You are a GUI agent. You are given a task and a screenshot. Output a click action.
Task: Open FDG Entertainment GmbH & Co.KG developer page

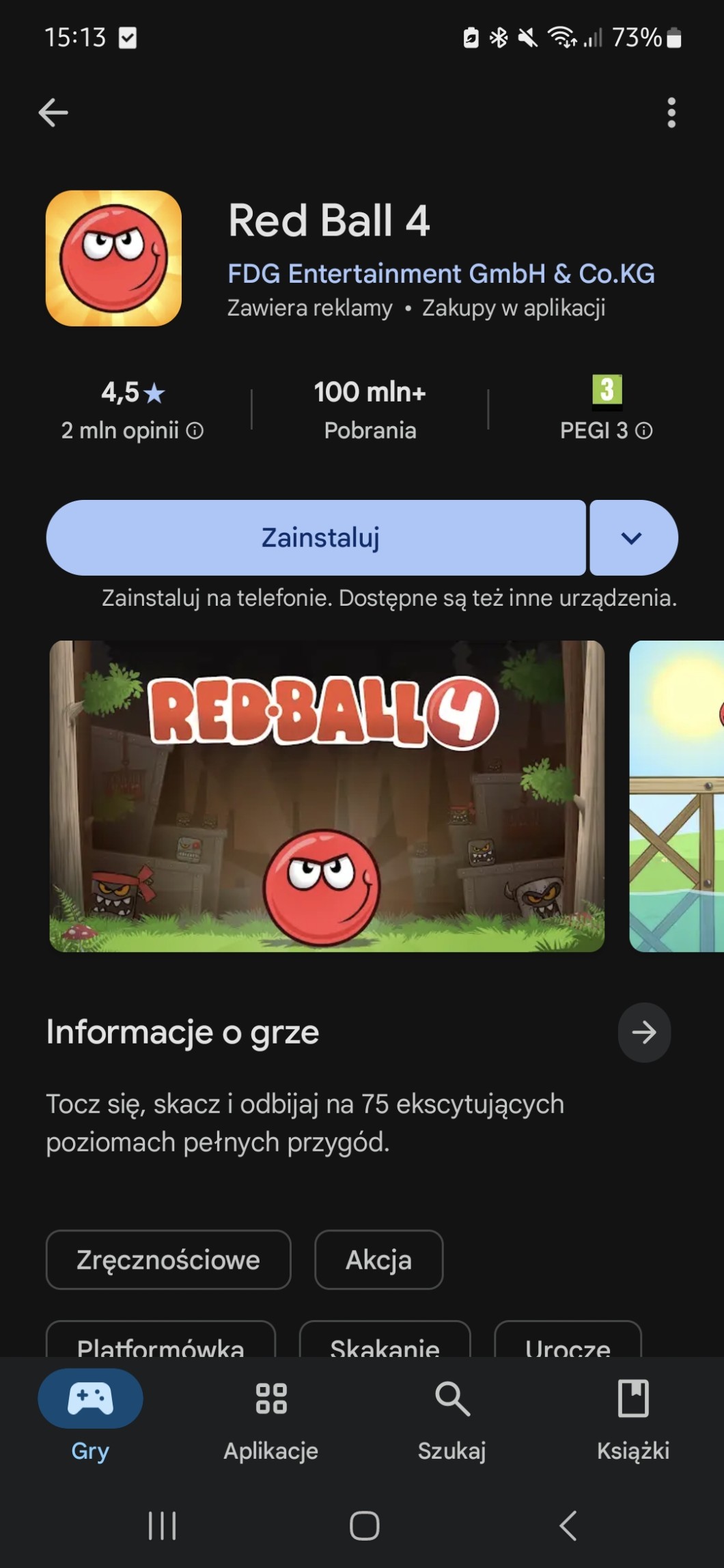pyautogui.click(x=441, y=274)
